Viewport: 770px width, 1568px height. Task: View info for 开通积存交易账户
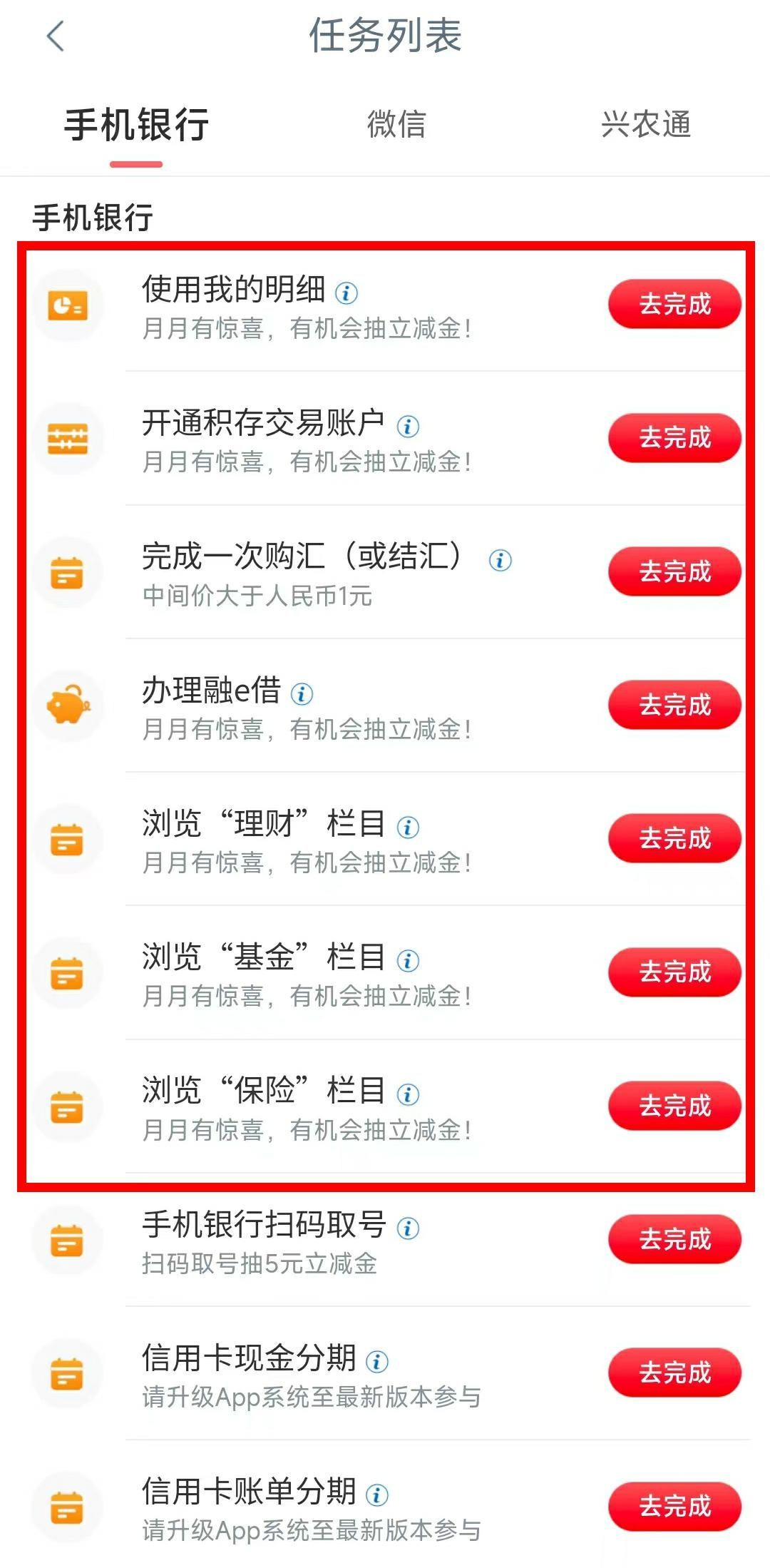[408, 427]
